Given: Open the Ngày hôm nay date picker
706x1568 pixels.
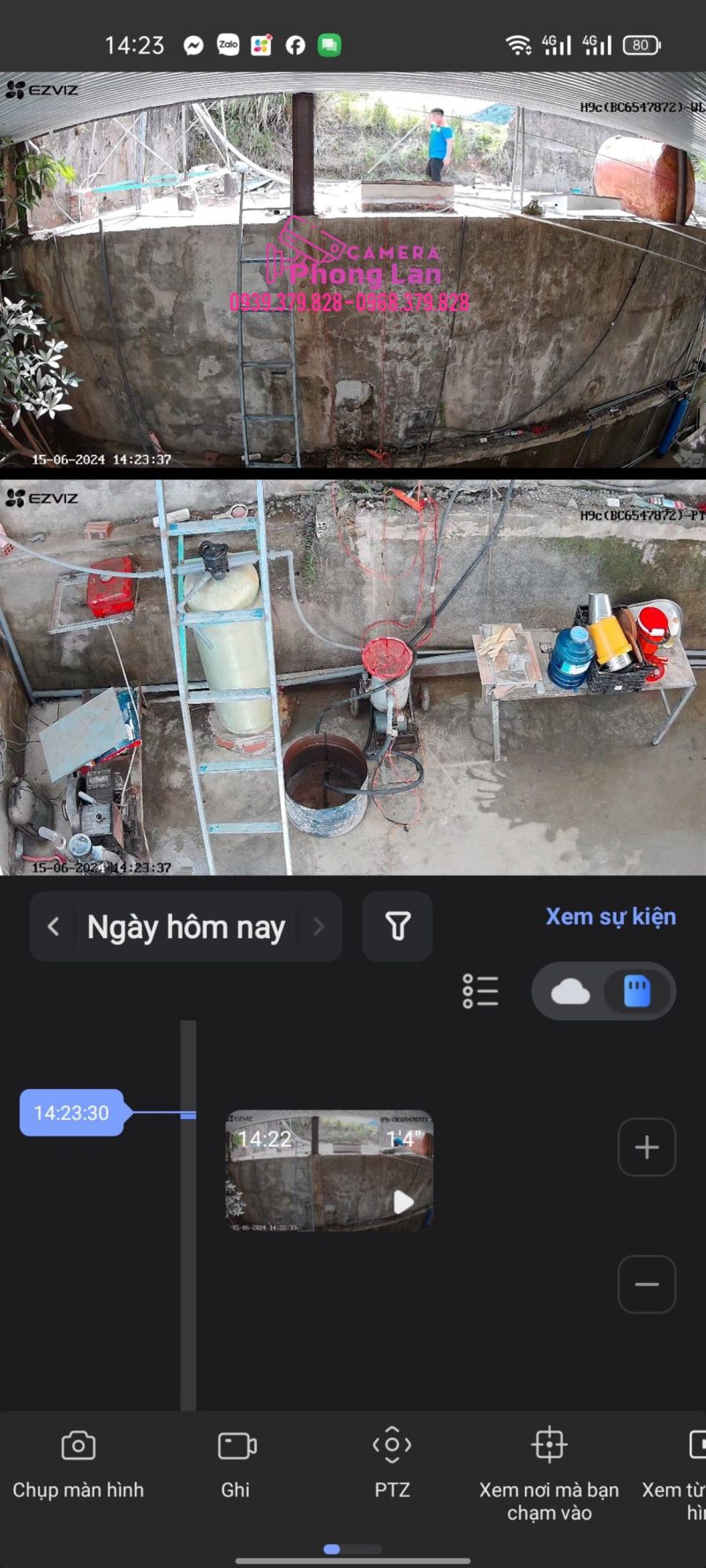Looking at the screenshot, I should [x=186, y=927].
